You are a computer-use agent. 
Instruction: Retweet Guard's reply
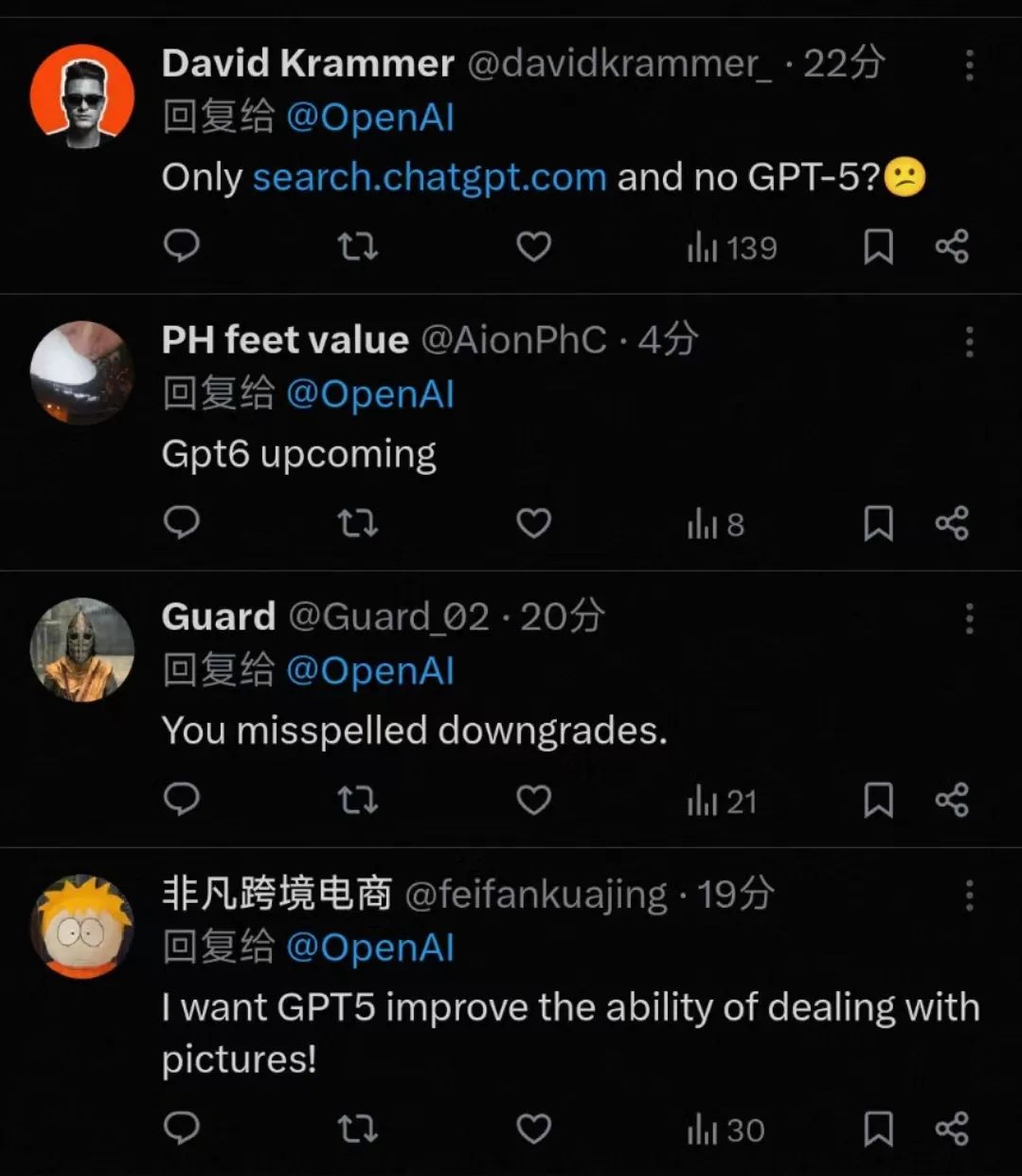click(358, 801)
